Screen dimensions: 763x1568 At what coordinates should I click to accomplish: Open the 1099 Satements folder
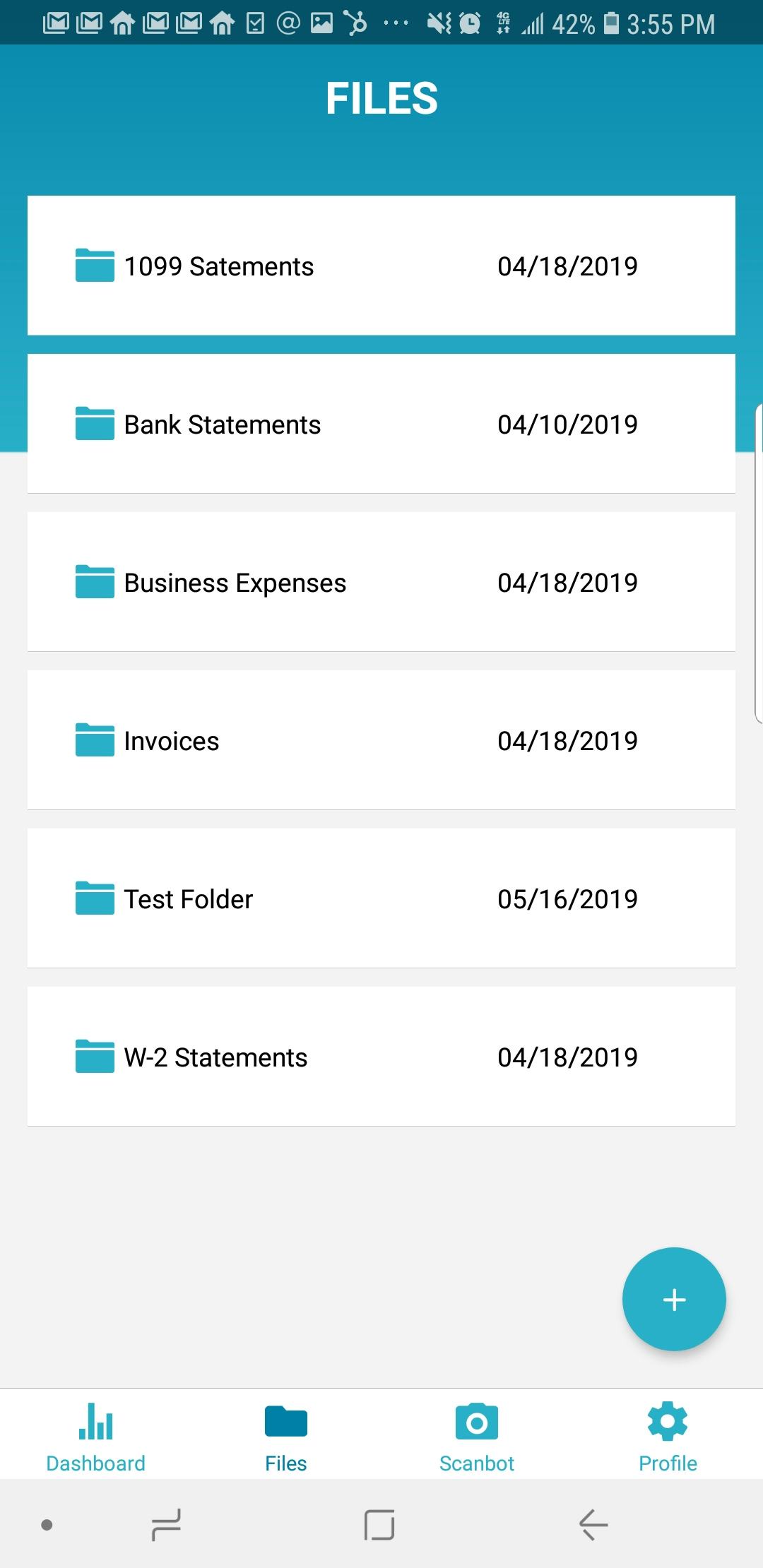[381, 266]
